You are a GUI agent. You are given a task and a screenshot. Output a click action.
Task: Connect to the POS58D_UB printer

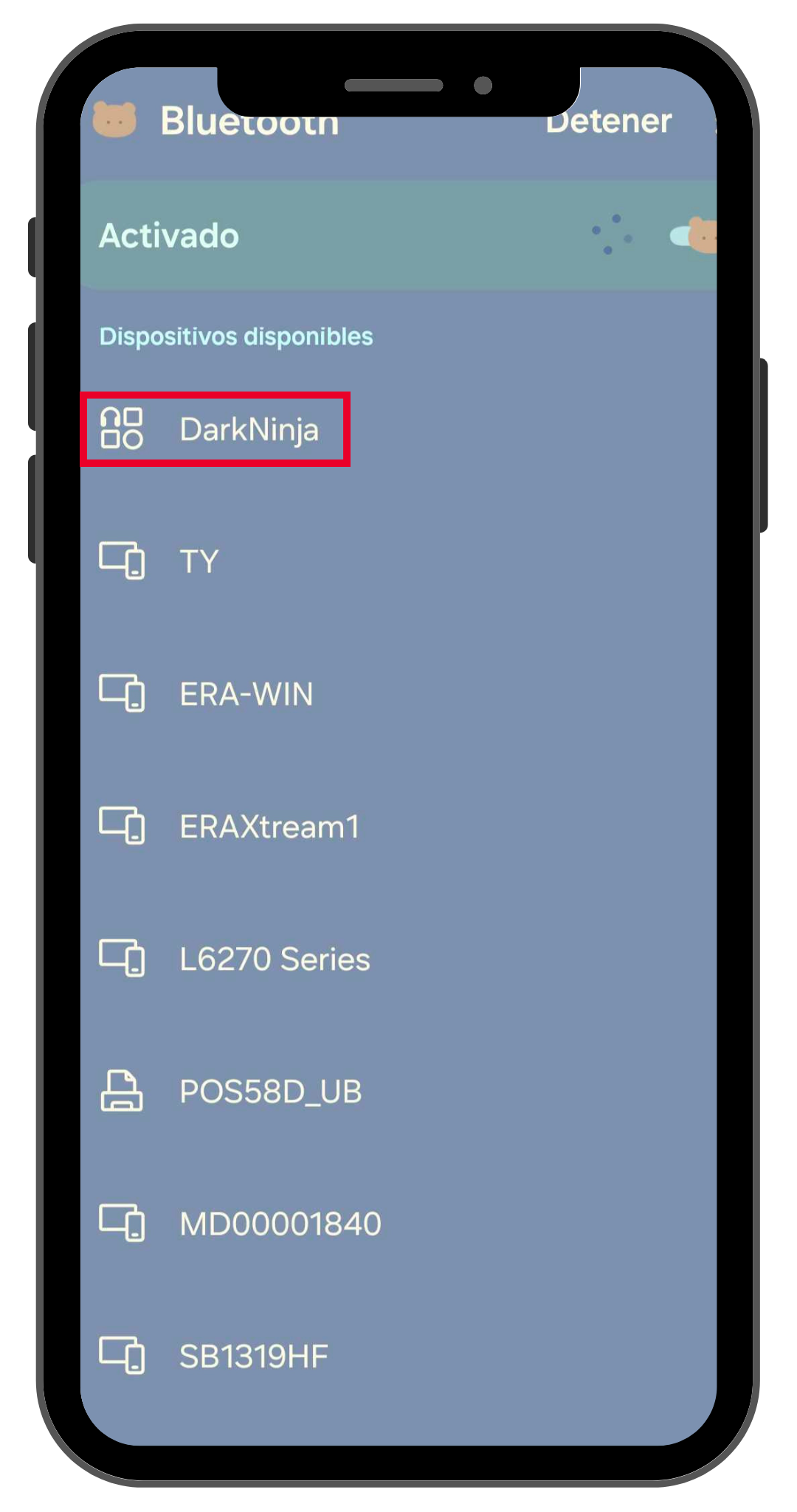(x=270, y=1092)
